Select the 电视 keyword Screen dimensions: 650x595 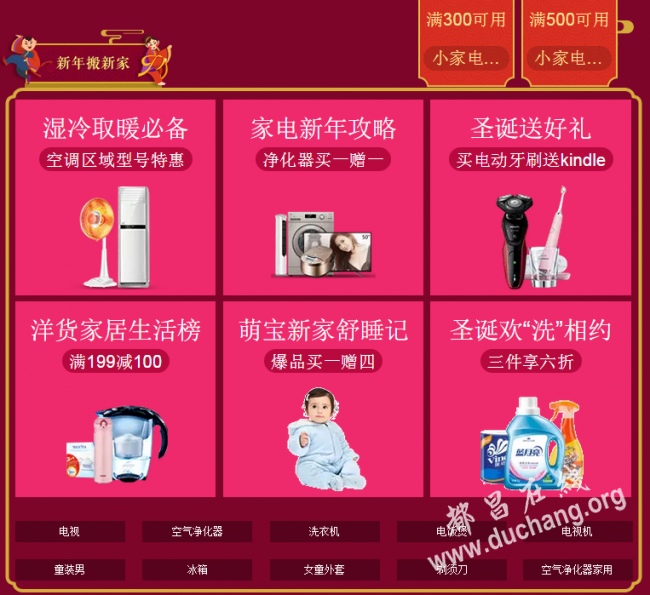coord(70,532)
